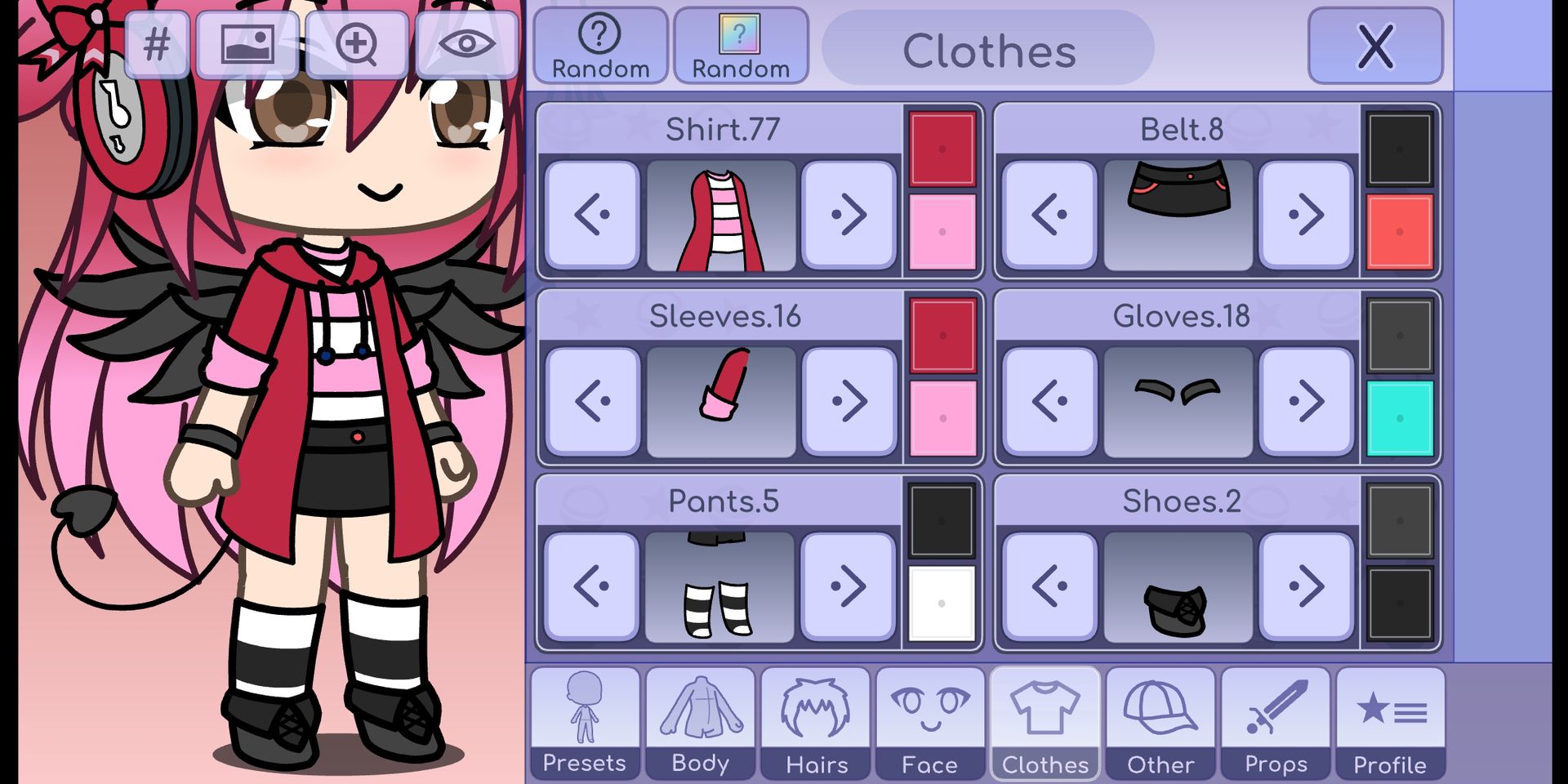Open the hashtag grid icon

coord(157,45)
